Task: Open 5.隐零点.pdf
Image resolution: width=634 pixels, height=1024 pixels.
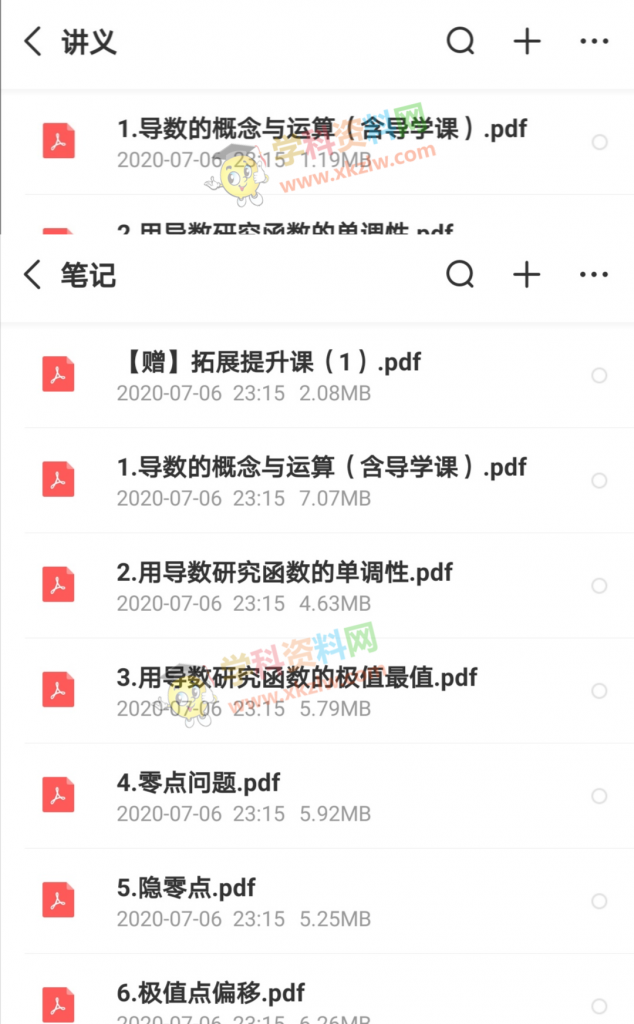Action: [x=187, y=900]
